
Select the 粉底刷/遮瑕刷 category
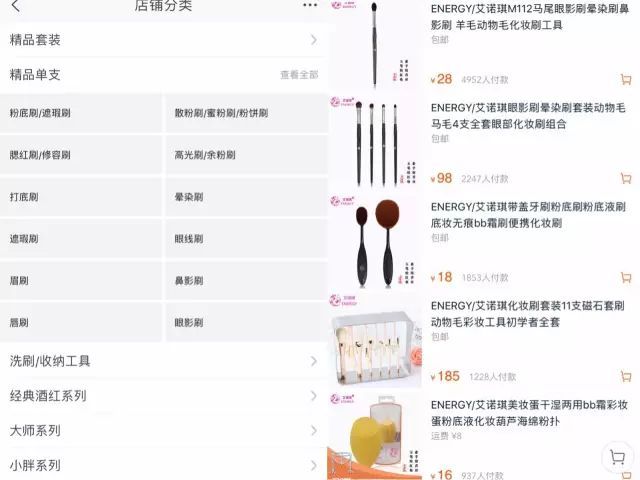point(82,113)
